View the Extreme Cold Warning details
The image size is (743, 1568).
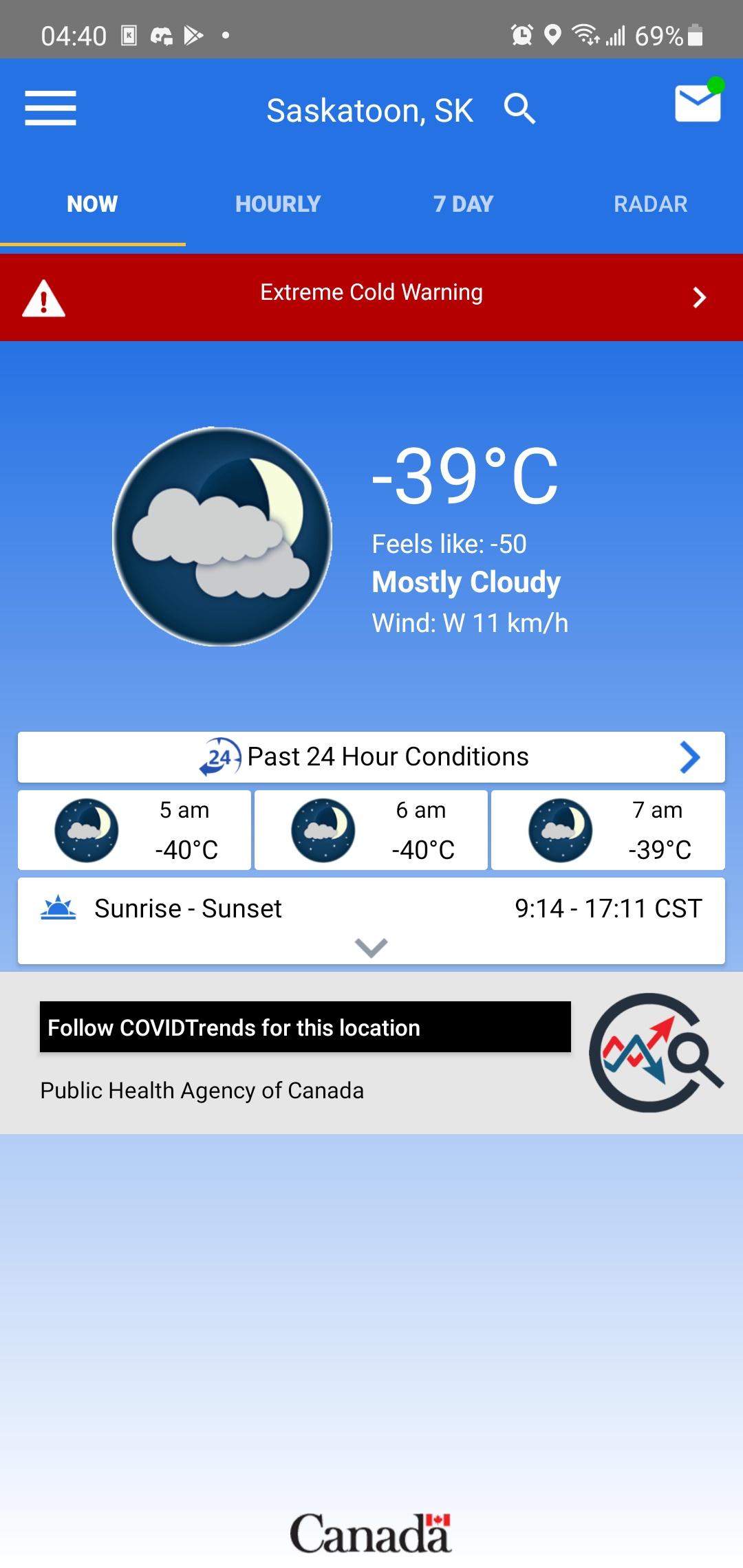click(371, 297)
